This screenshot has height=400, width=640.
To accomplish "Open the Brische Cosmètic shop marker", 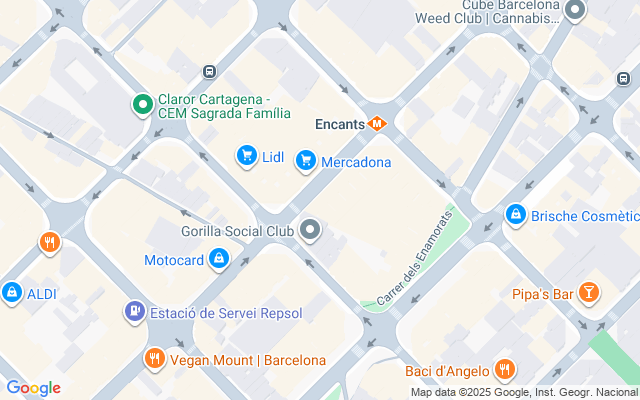I will 516,215.
